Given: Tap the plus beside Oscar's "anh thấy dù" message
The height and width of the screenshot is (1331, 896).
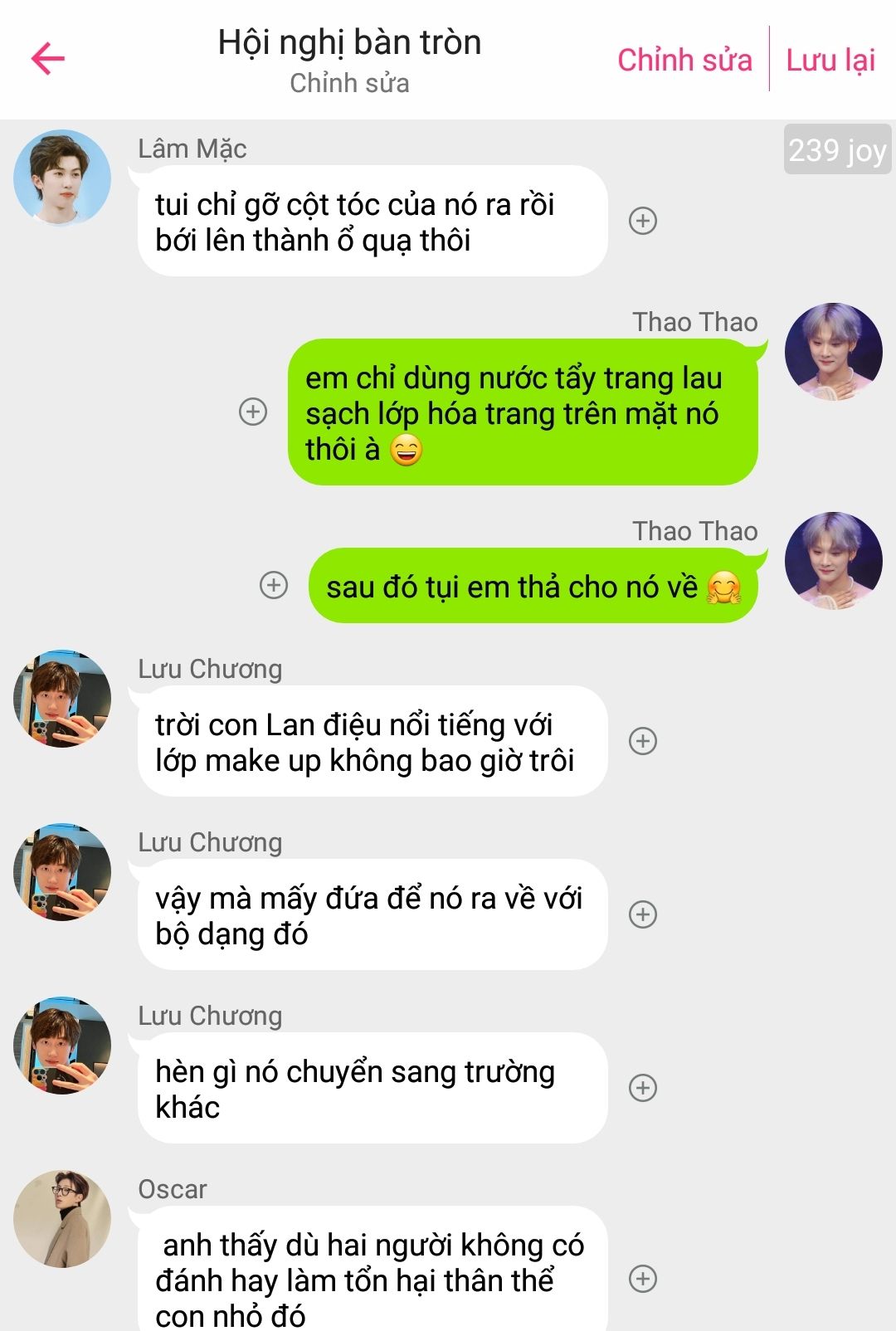Looking at the screenshot, I should pos(643,1279).
